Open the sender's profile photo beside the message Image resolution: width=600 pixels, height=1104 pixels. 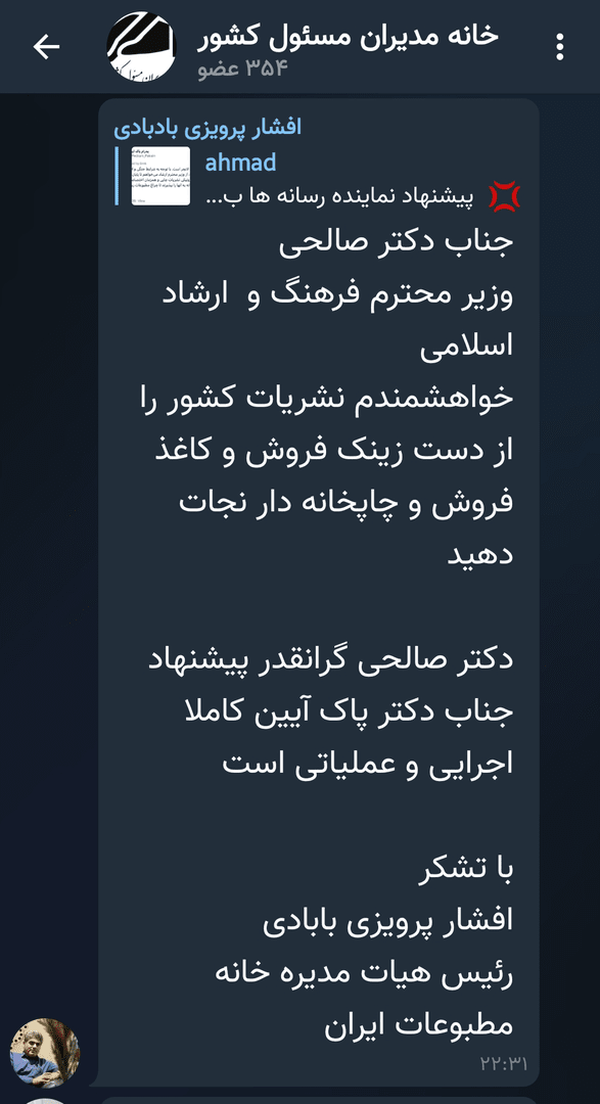45,1052
